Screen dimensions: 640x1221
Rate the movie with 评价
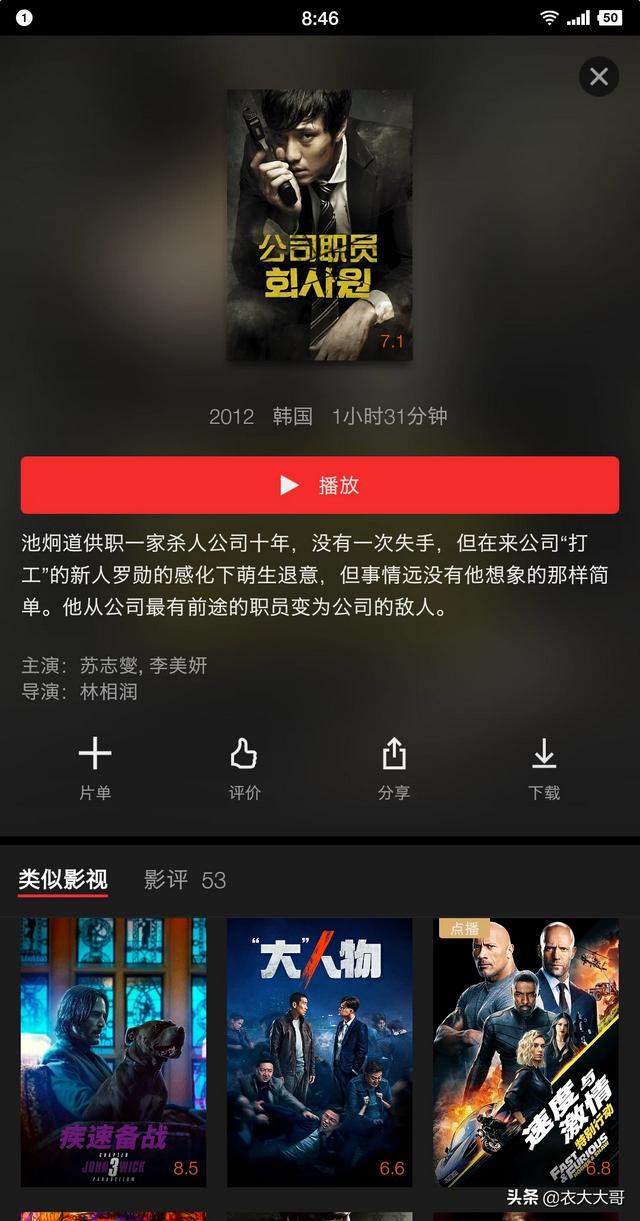pyautogui.click(x=244, y=768)
